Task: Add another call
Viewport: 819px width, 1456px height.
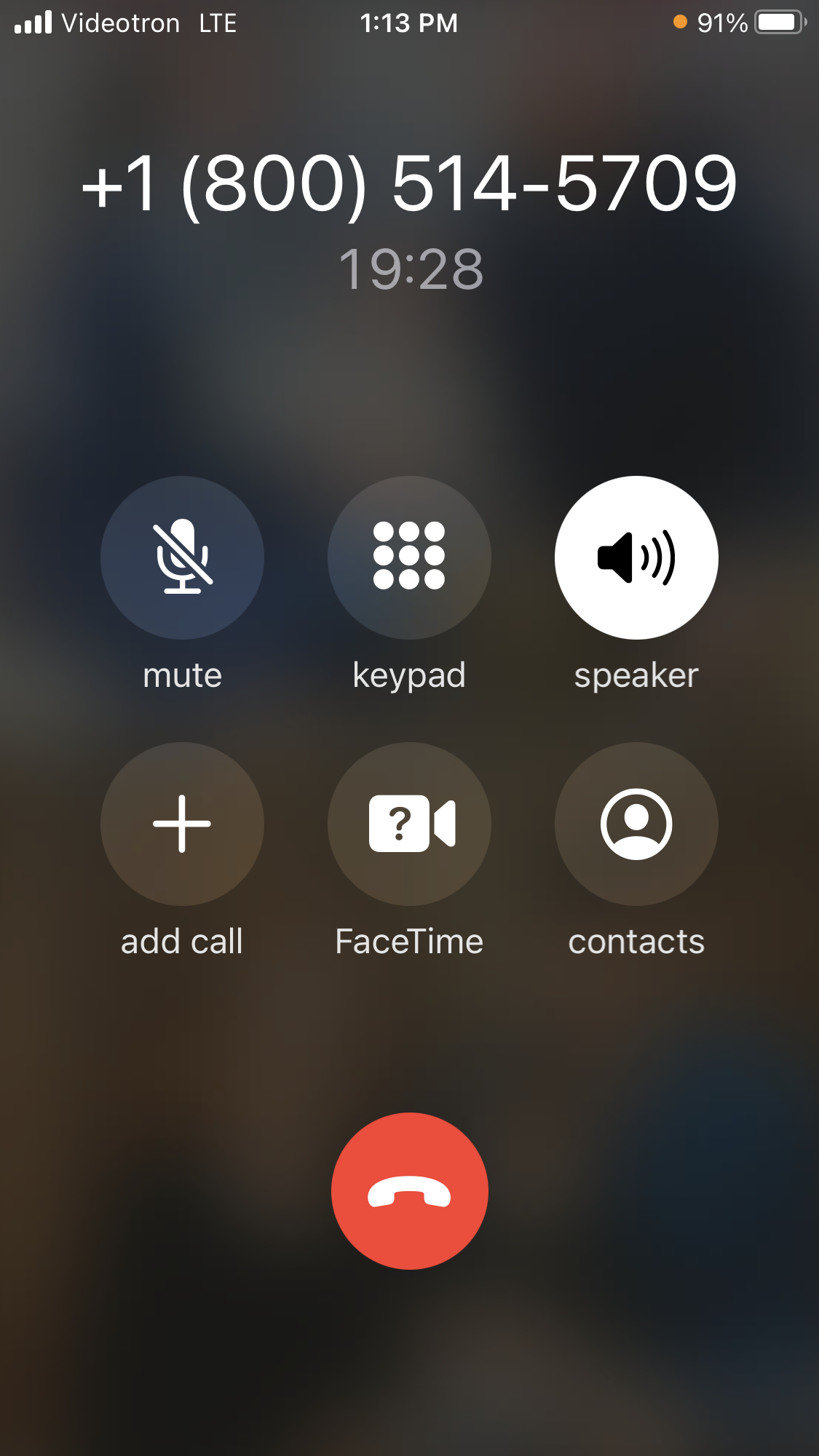Action: click(182, 824)
